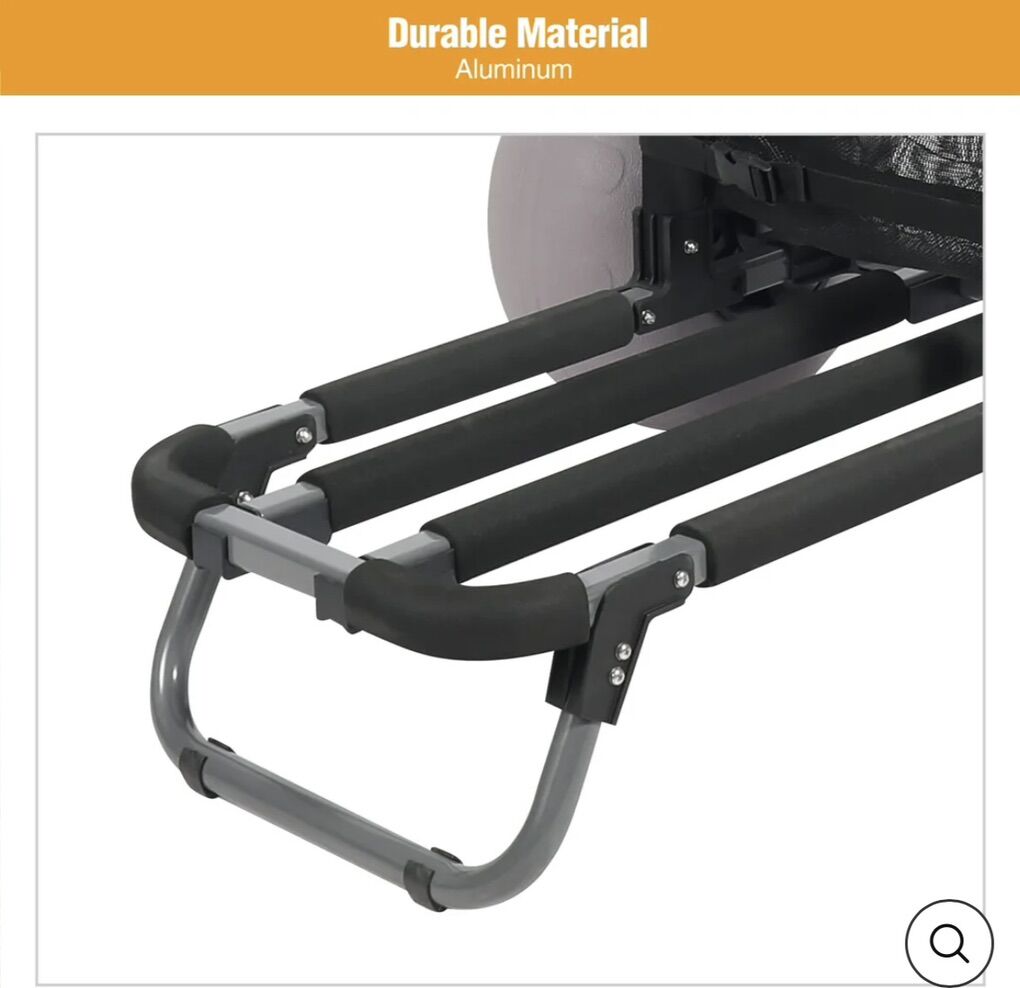Zoom the product image with the magnifier icon
1020x988 pixels.
click(x=949, y=943)
